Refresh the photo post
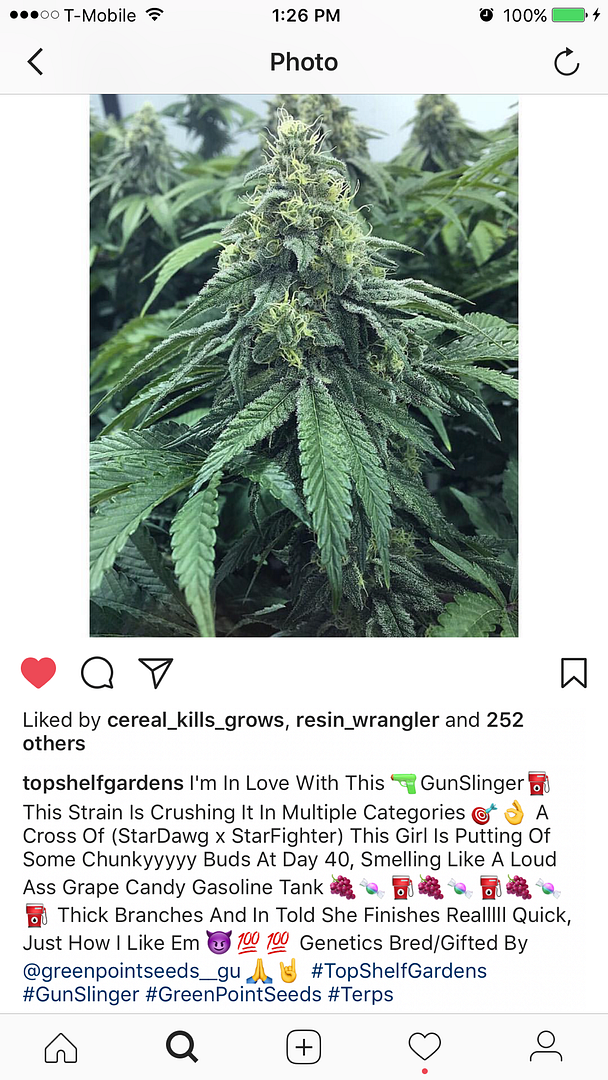This screenshot has height=1080, width=608. pos(566,63)
